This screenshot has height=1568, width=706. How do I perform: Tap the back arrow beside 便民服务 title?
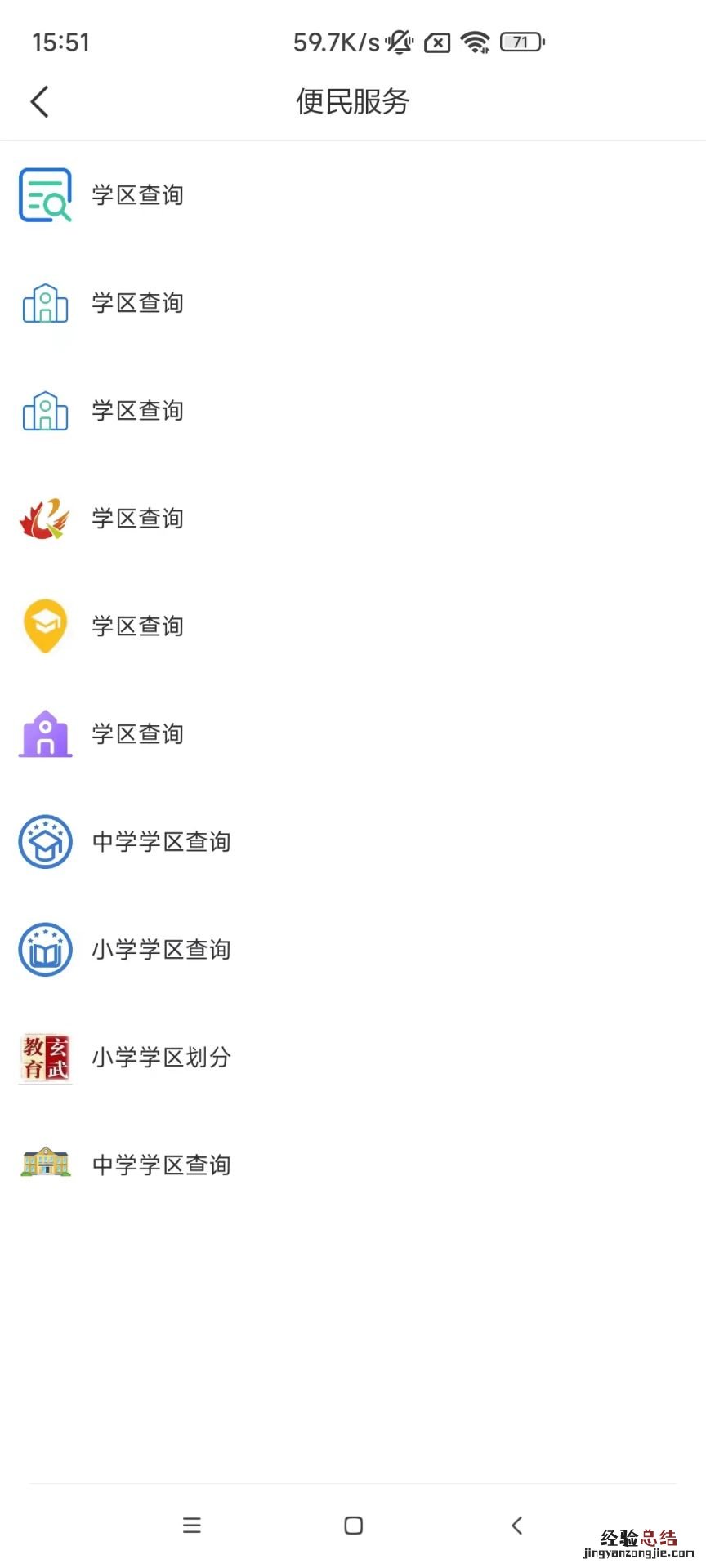point(39,102)
